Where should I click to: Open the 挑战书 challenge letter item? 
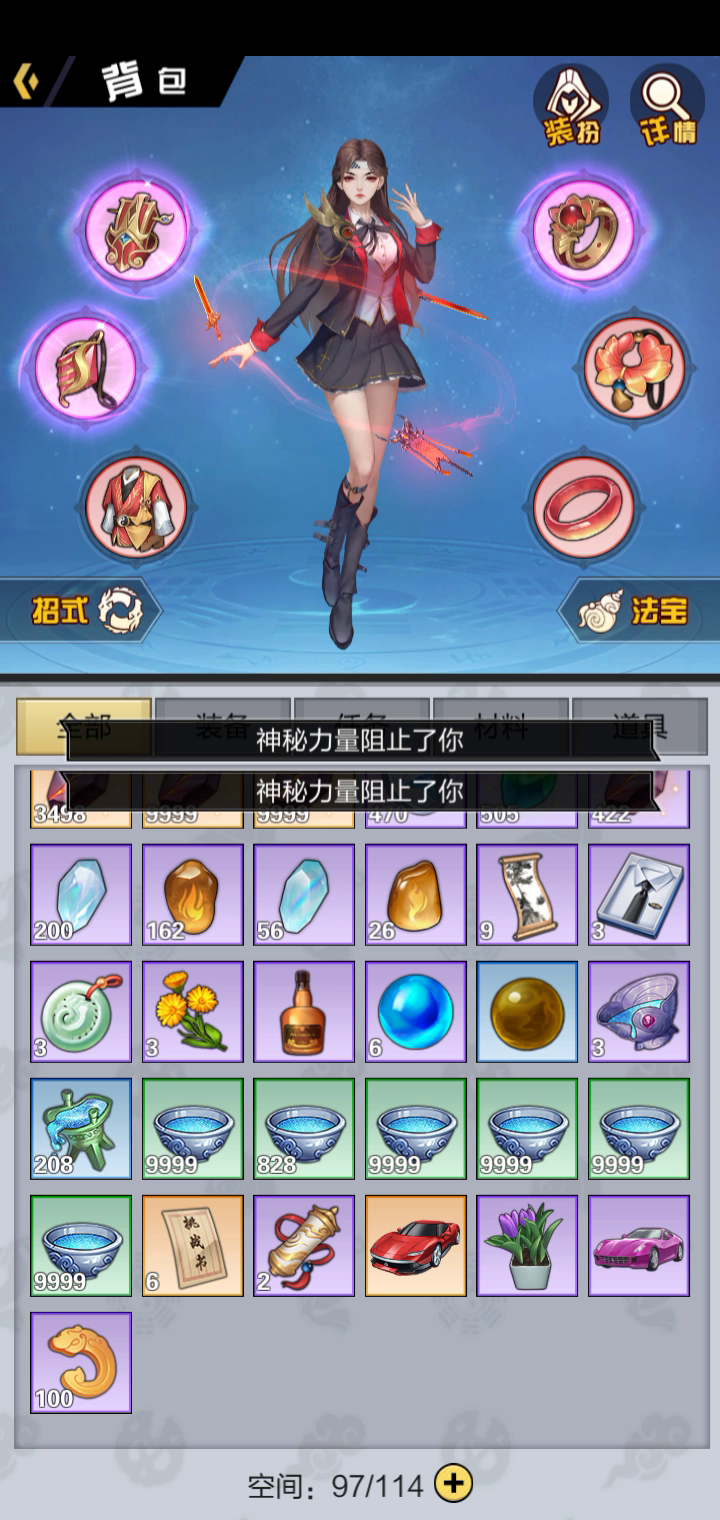pyautogui.click(x=193, y=1246)
